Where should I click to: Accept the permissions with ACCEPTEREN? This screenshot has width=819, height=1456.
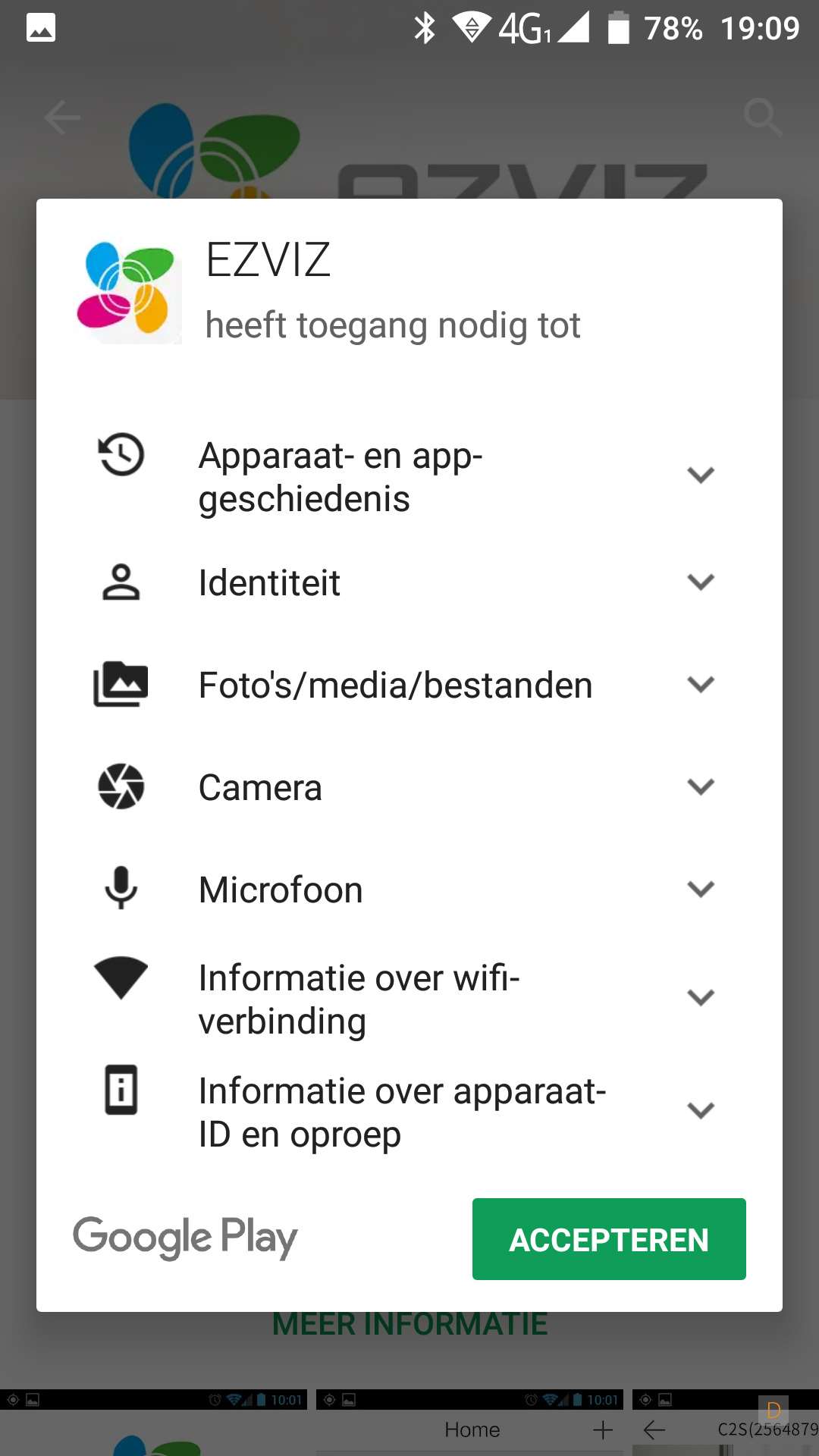pos(608,1239)
